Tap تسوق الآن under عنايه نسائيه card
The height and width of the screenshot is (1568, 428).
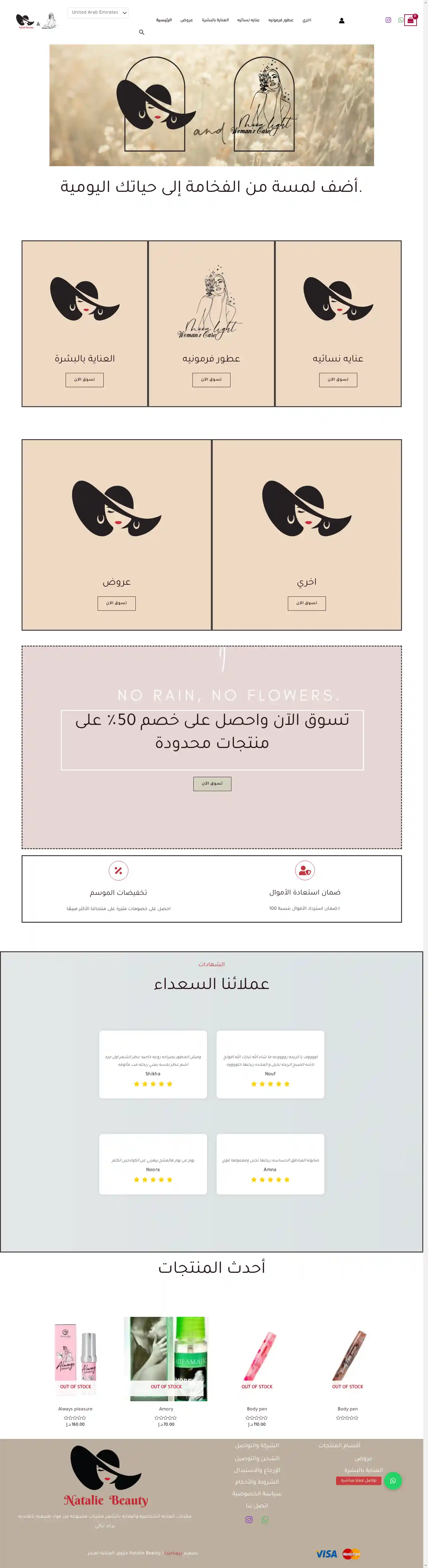point(338,380)
